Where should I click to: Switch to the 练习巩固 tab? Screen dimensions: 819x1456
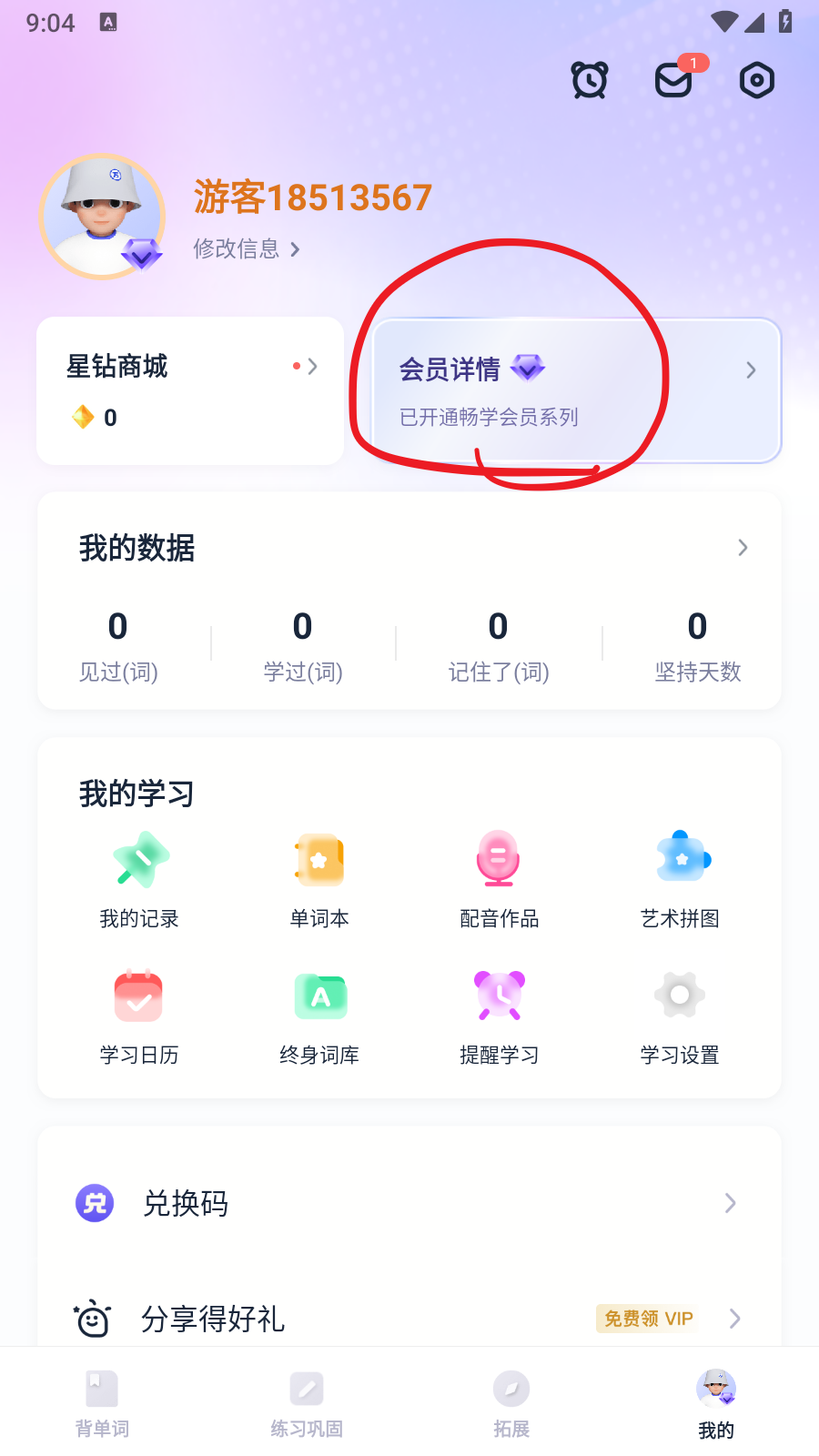click(306, 1401)
